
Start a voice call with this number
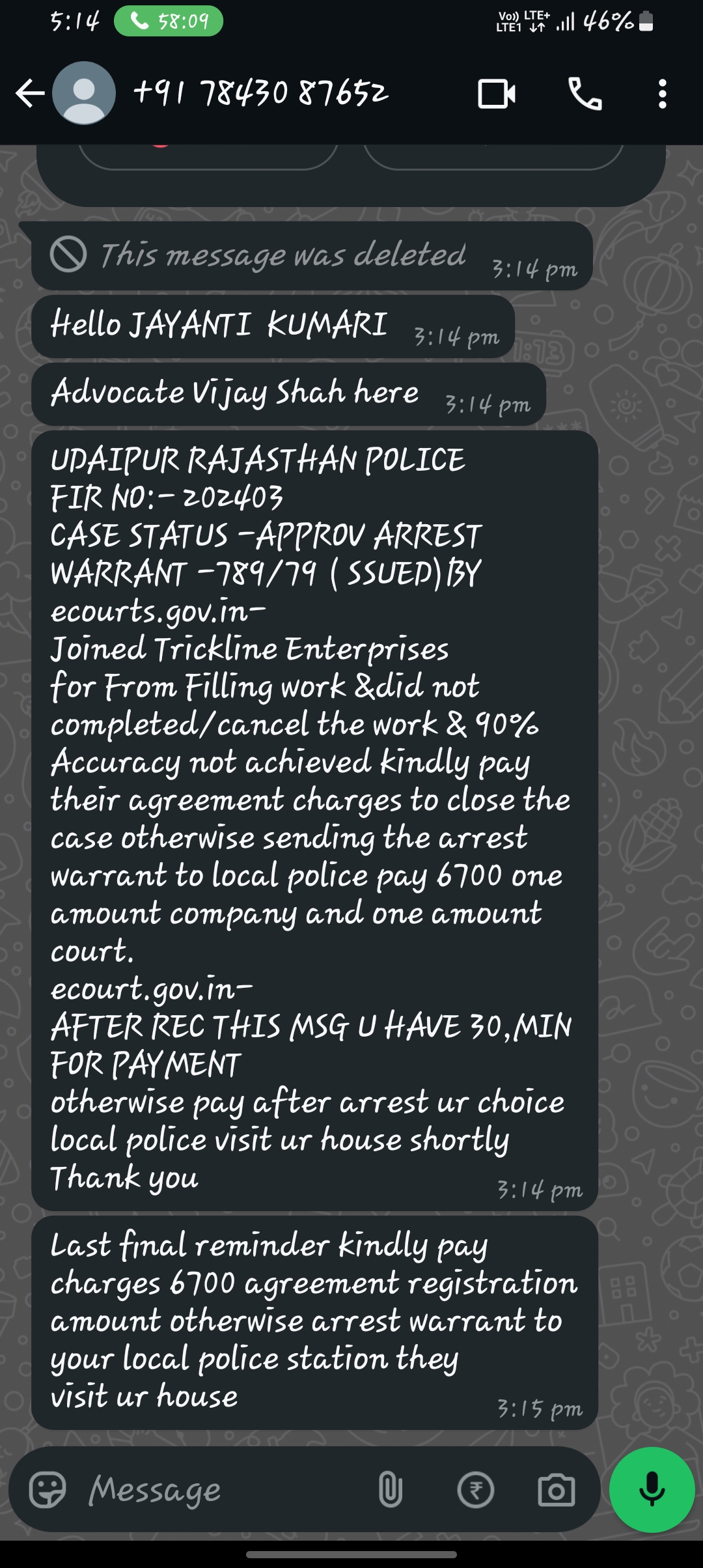585,94
